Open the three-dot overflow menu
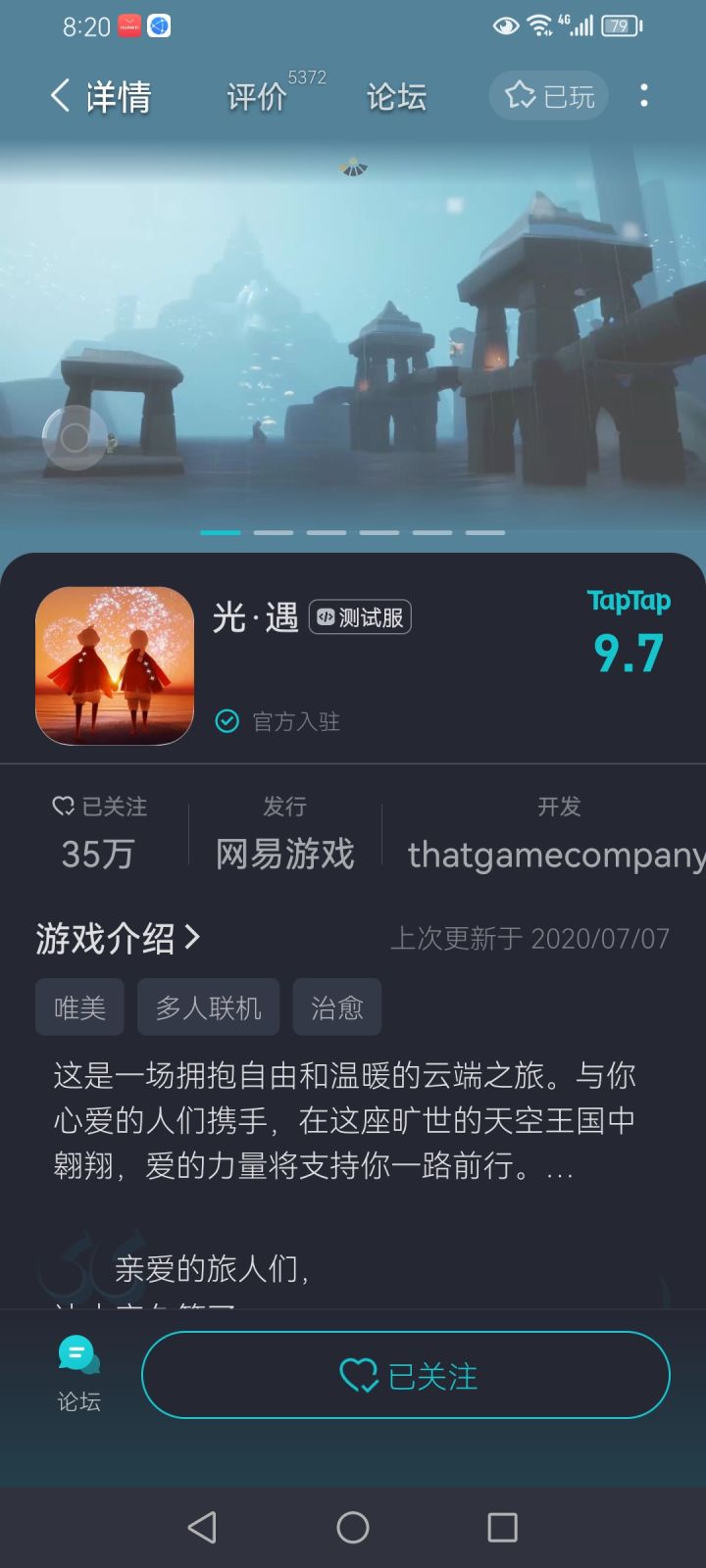 tap(644, 95)
